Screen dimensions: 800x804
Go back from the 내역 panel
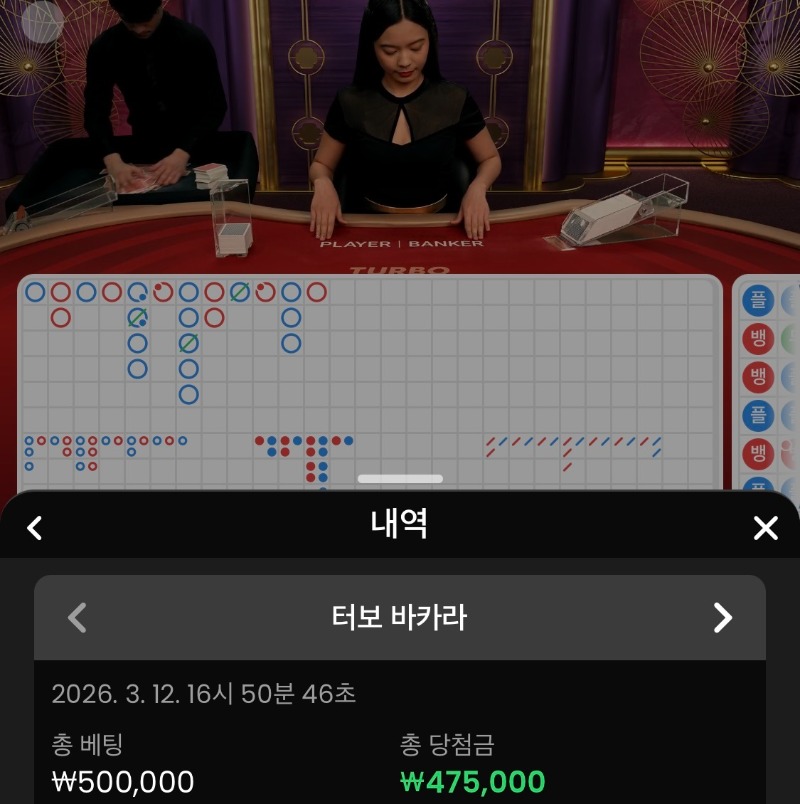[x=35, y=528]
